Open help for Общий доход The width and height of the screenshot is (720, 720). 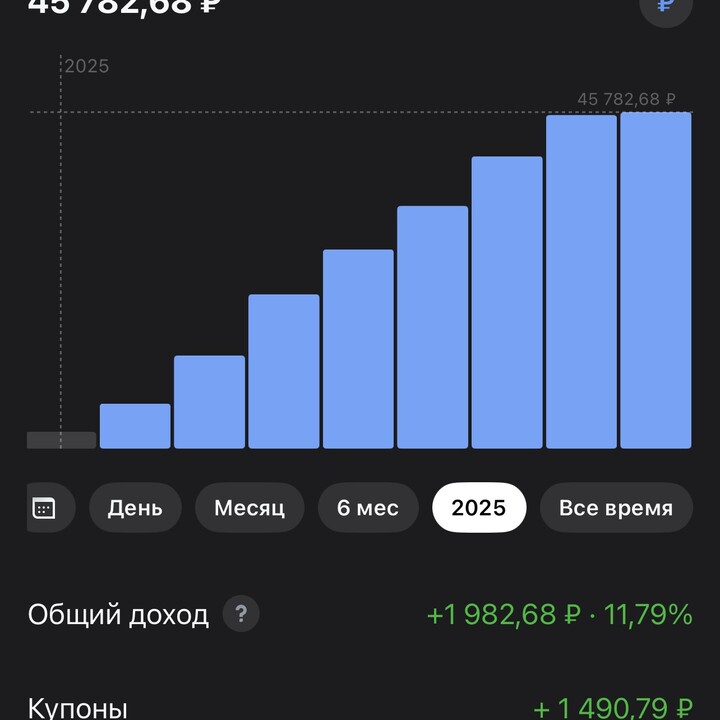coord(241,613)
